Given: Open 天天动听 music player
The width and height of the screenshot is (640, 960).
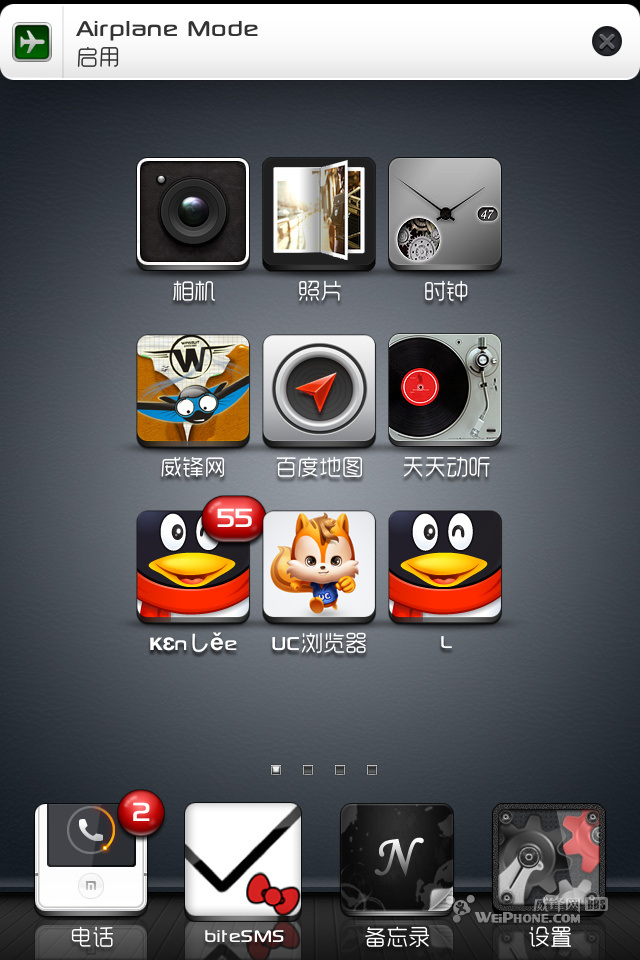Looking at the screenshot, I should pyautogui.click(x=445, y=389).
